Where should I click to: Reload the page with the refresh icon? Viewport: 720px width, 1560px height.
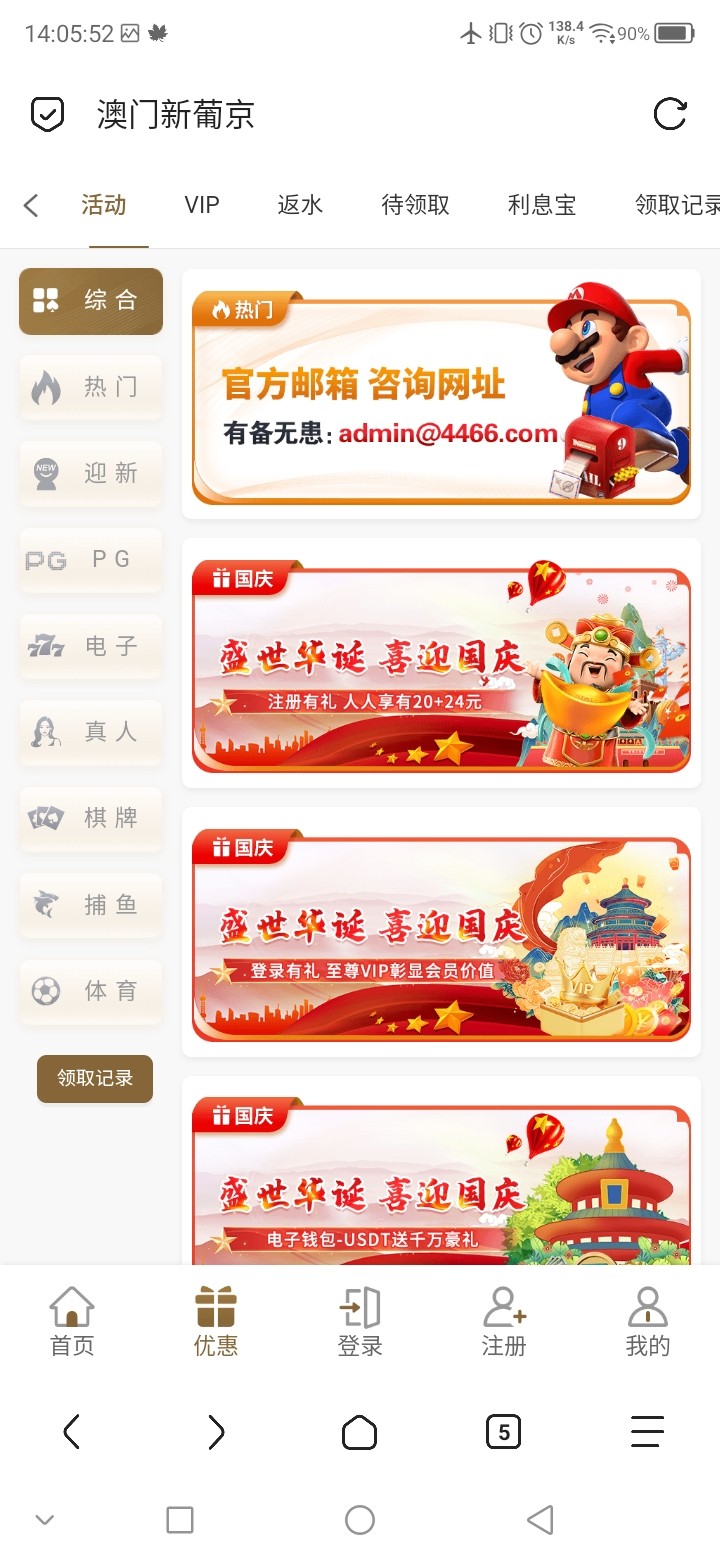click(669, 114)
